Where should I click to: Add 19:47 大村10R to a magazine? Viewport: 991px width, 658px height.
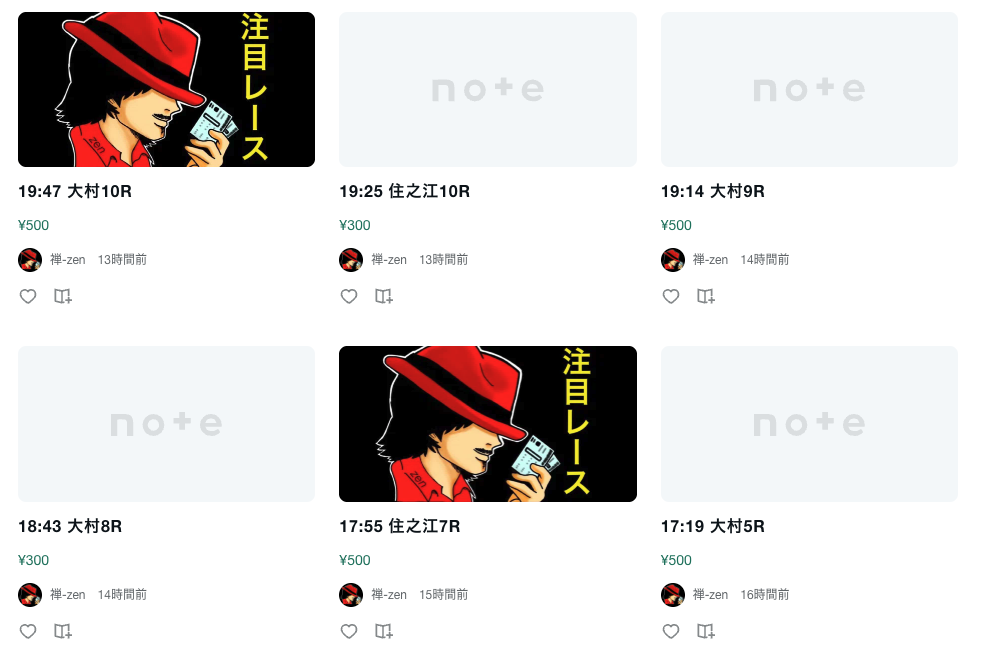tap(63, 296)
